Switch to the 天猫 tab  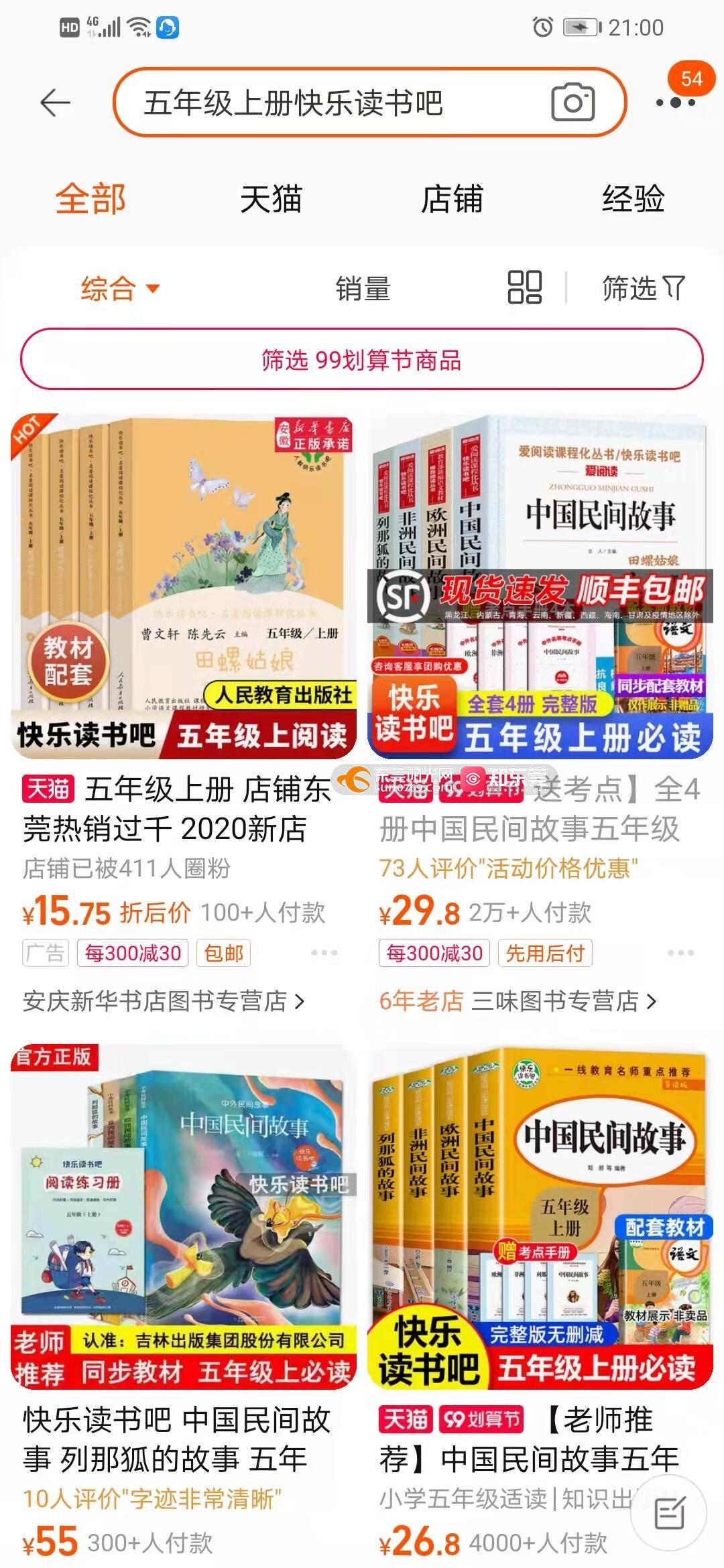[x=271, y=199]
